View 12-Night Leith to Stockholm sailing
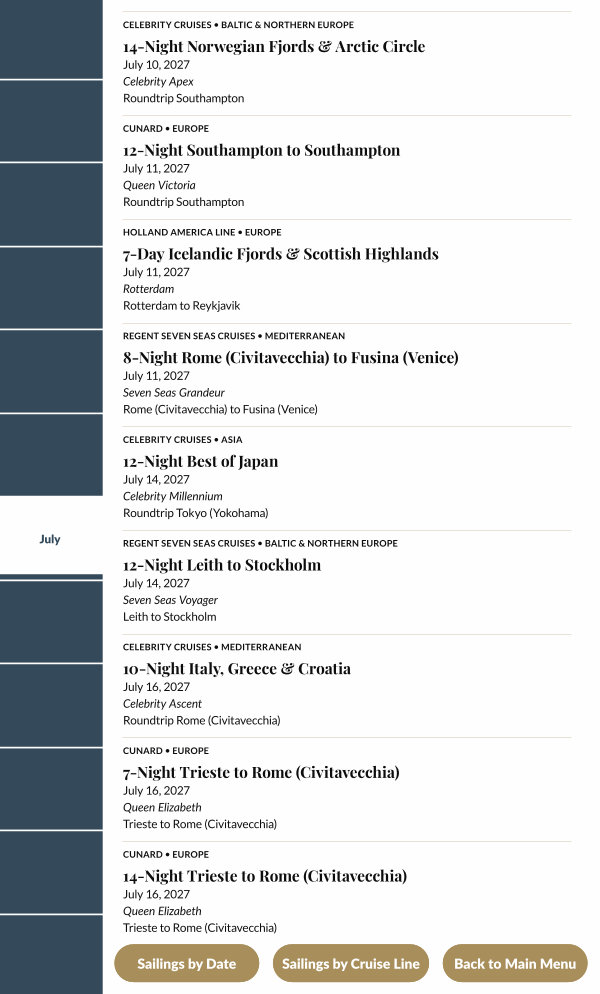 click(222, 565)
